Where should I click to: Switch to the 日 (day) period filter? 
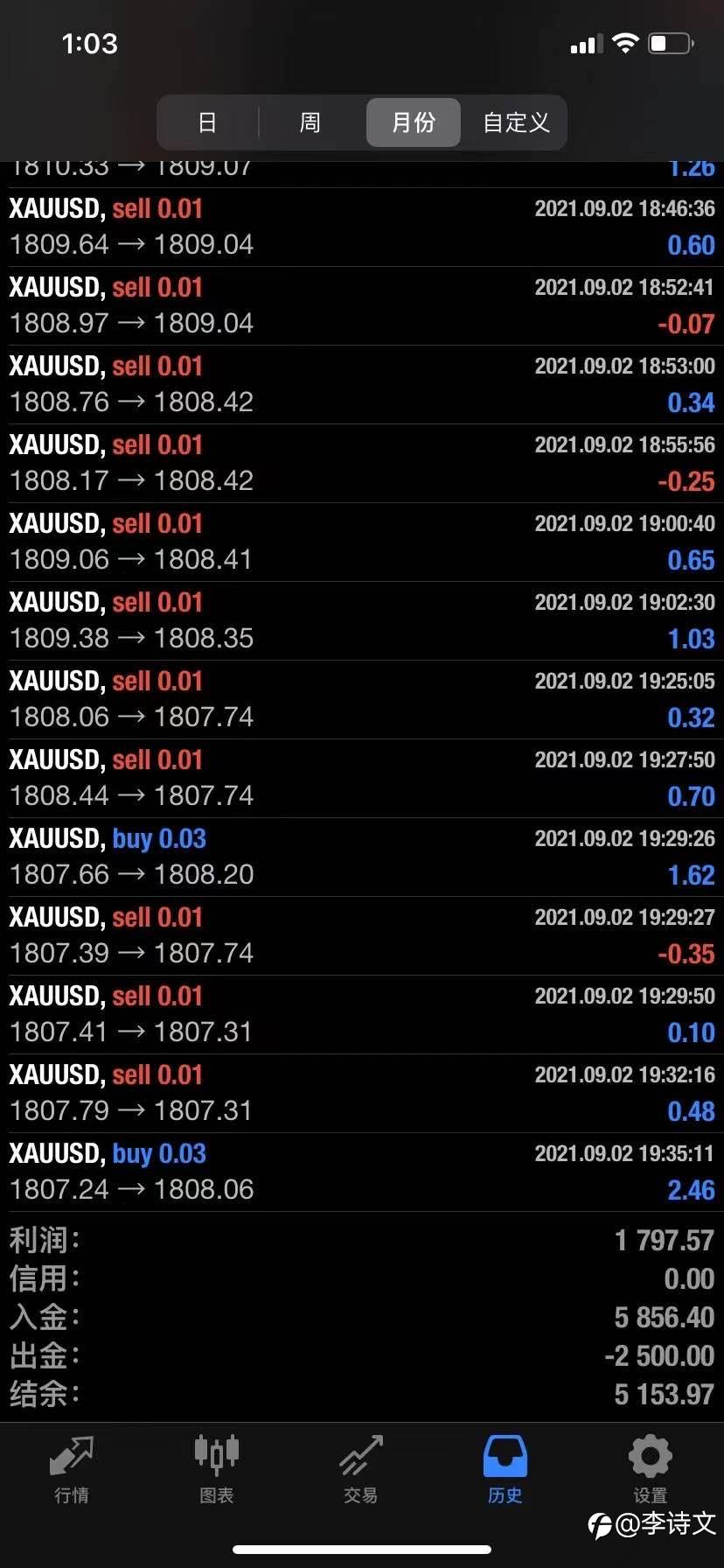(207, 122)
